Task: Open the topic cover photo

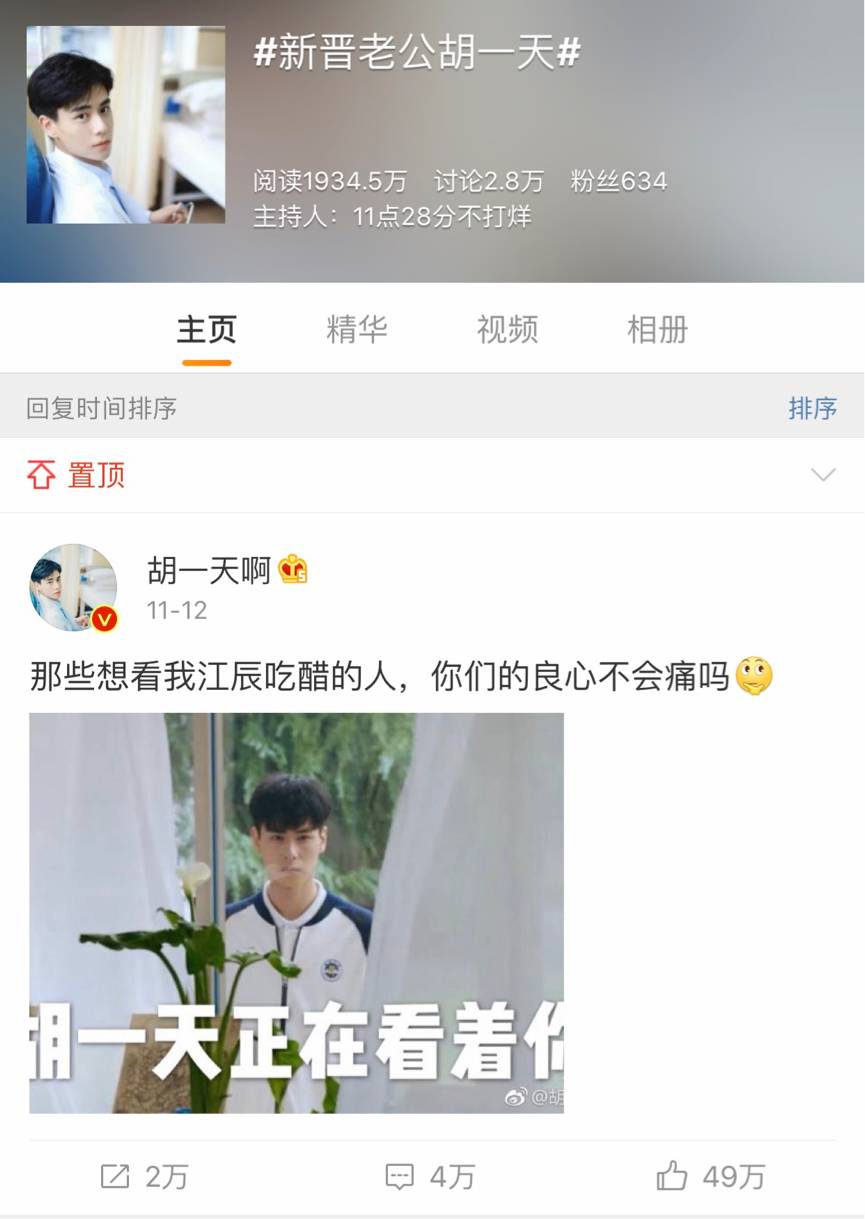Action: [x=126, y=124]
